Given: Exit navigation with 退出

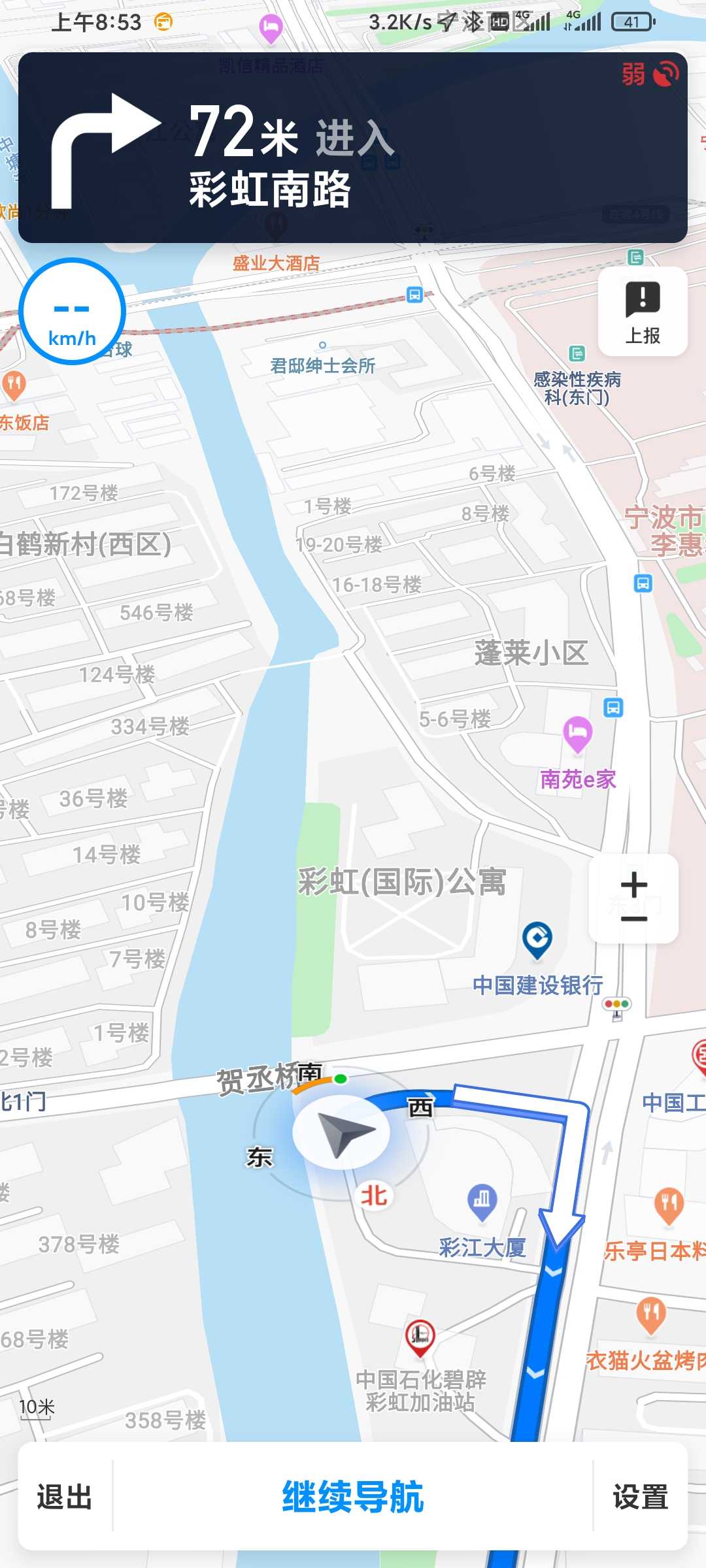Looking at the screenshot, I should coord(65,1497).
